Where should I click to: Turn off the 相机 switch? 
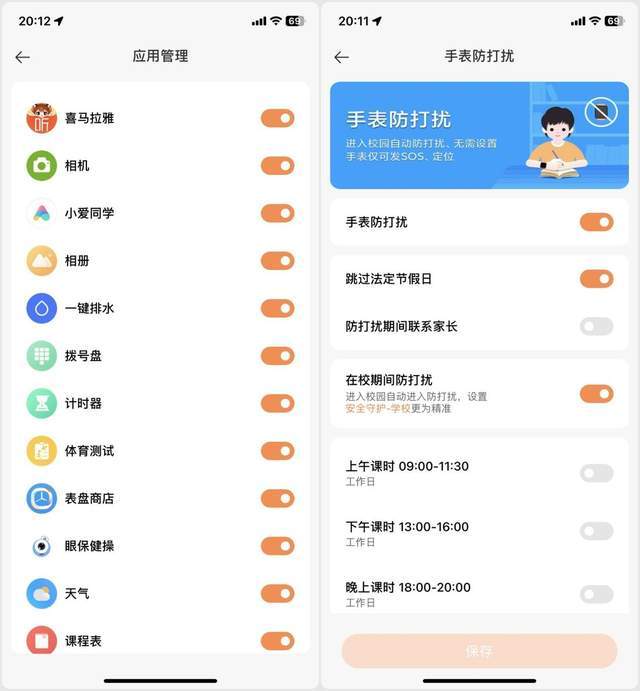click(x=278, y=166)
